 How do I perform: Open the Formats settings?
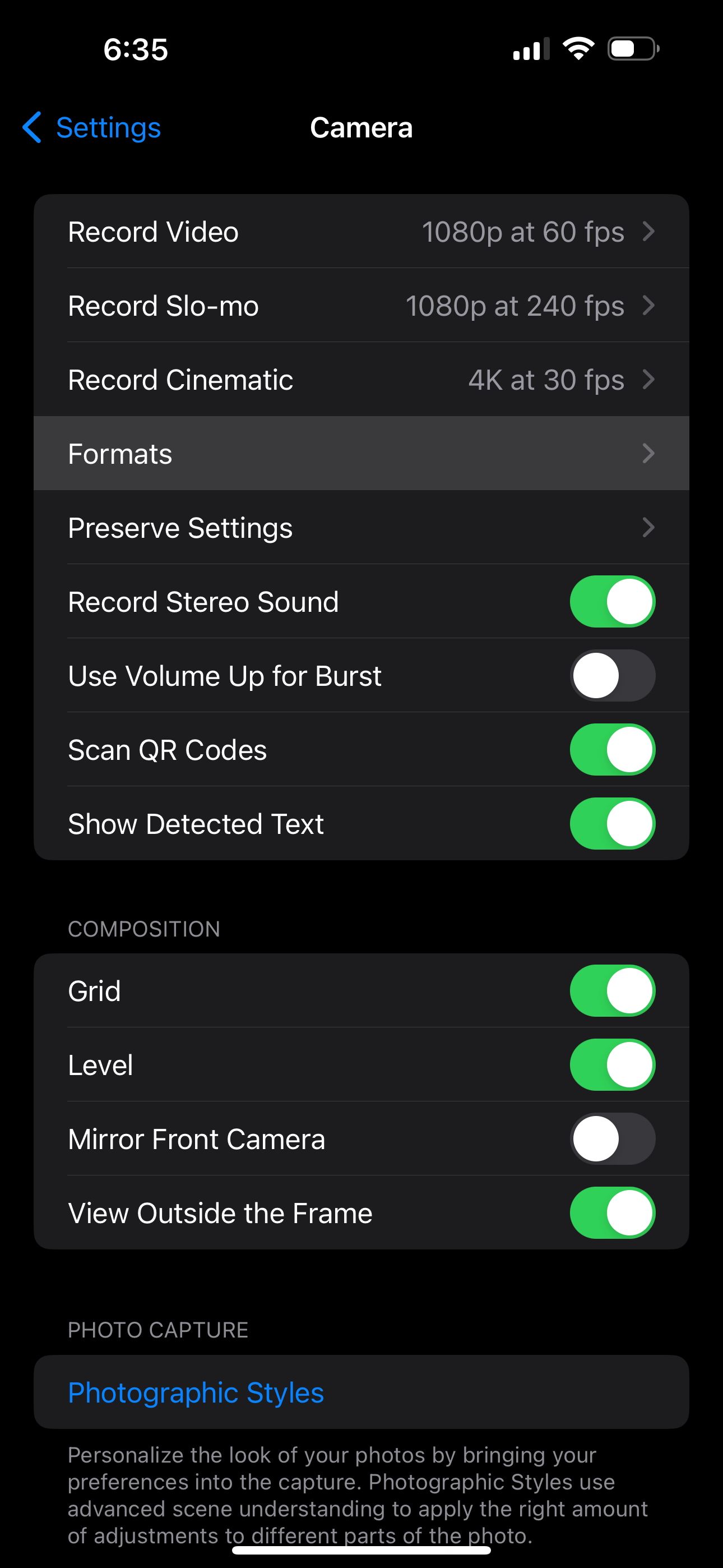pos(361,454)
